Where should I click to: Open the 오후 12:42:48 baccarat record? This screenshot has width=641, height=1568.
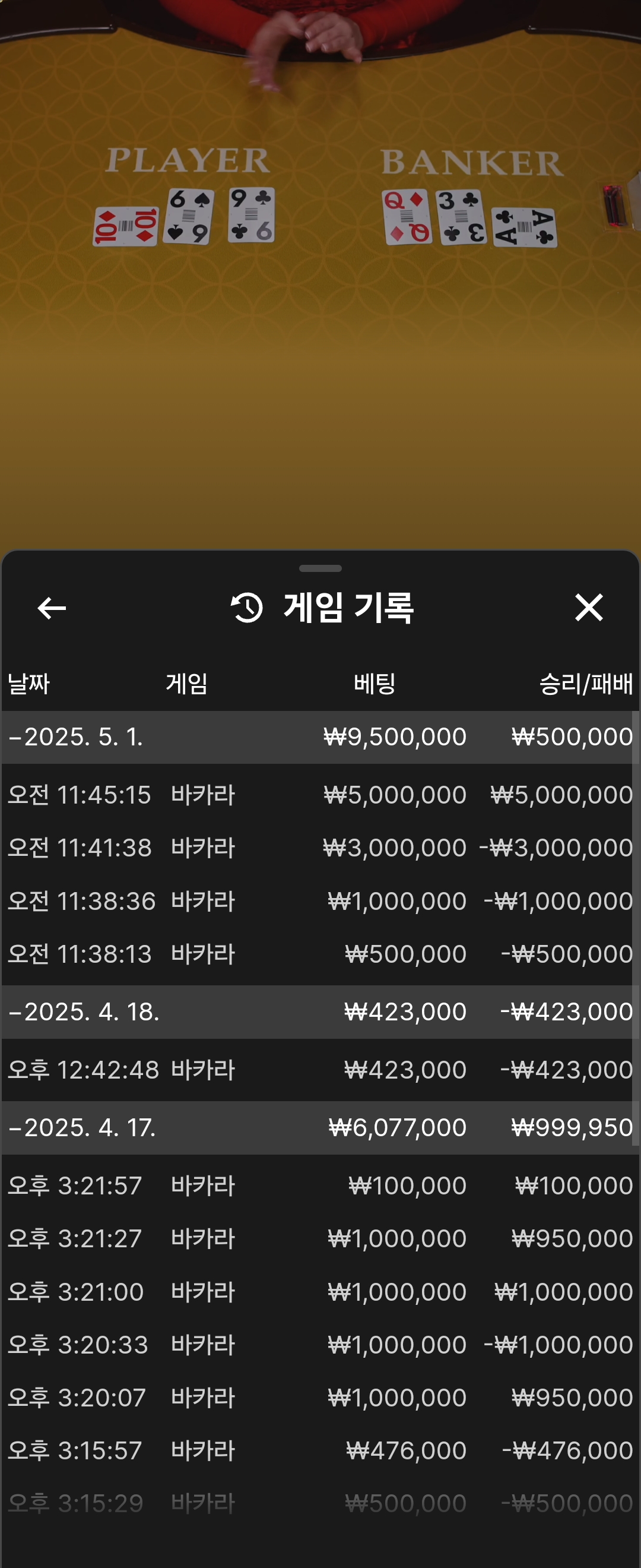coord(320,1070)
